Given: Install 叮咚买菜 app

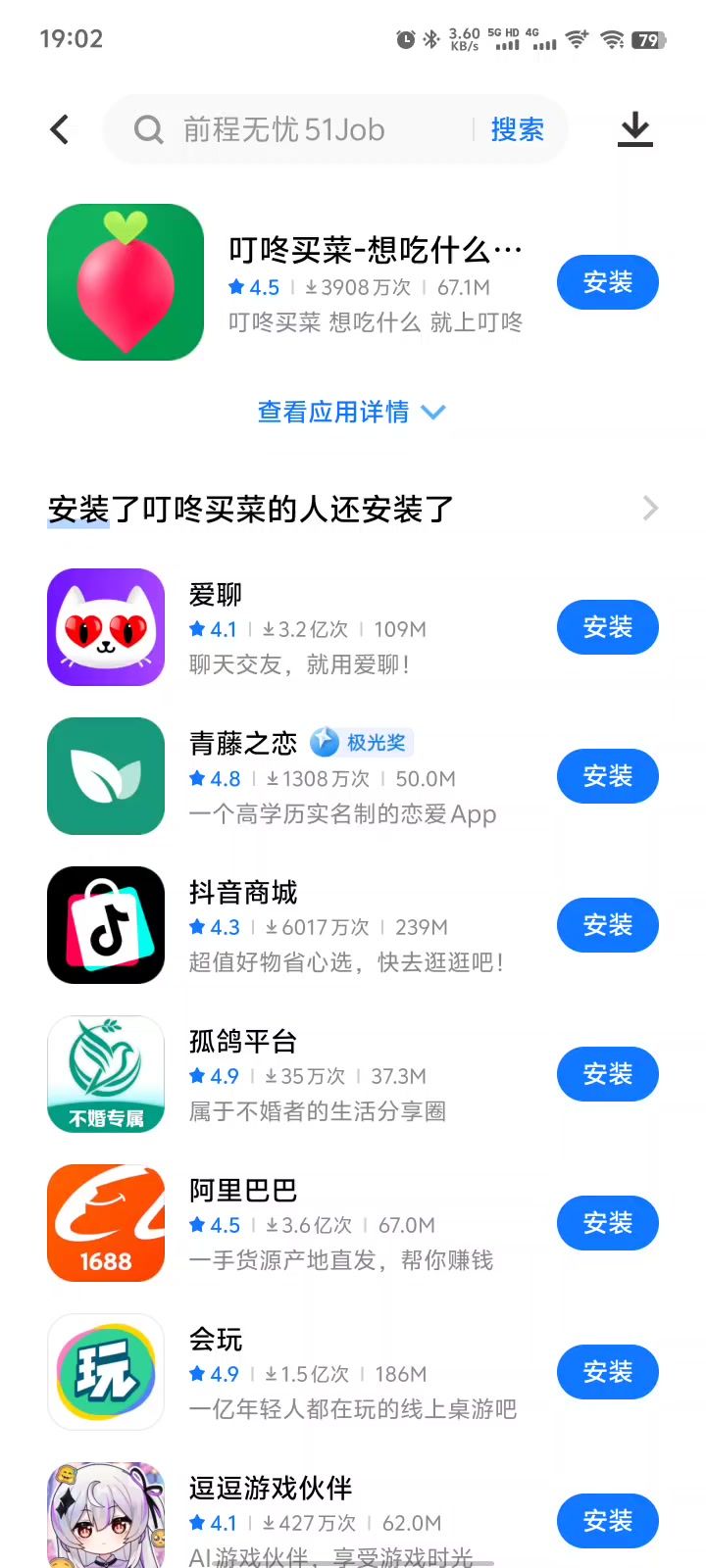Looking at the screenshot, I should (x=607, y=282).
